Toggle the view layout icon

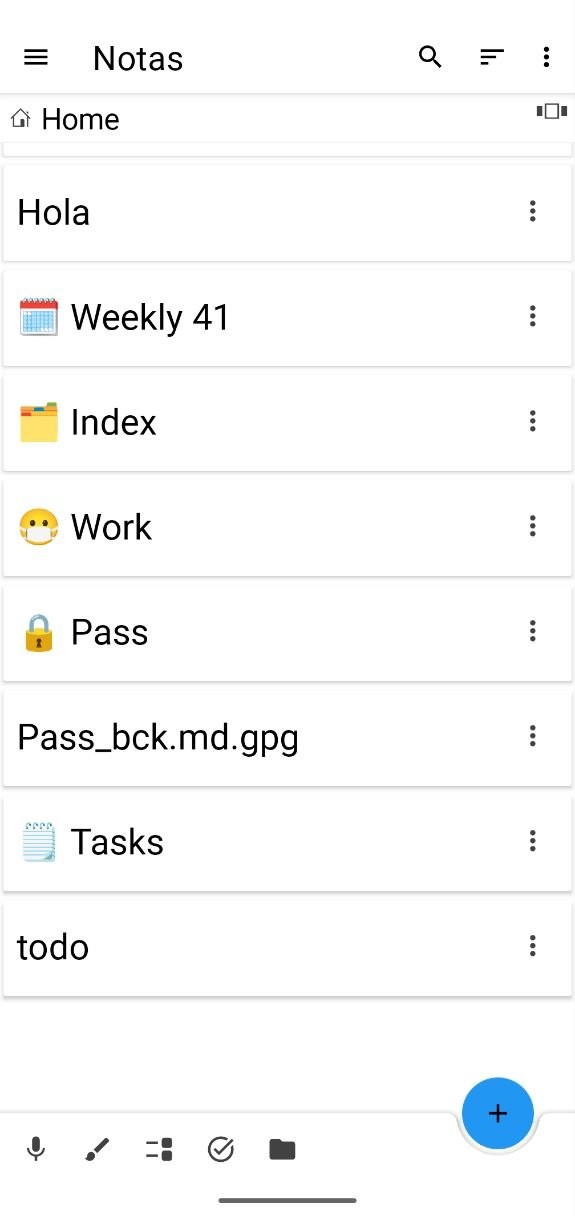coord(551,111)
